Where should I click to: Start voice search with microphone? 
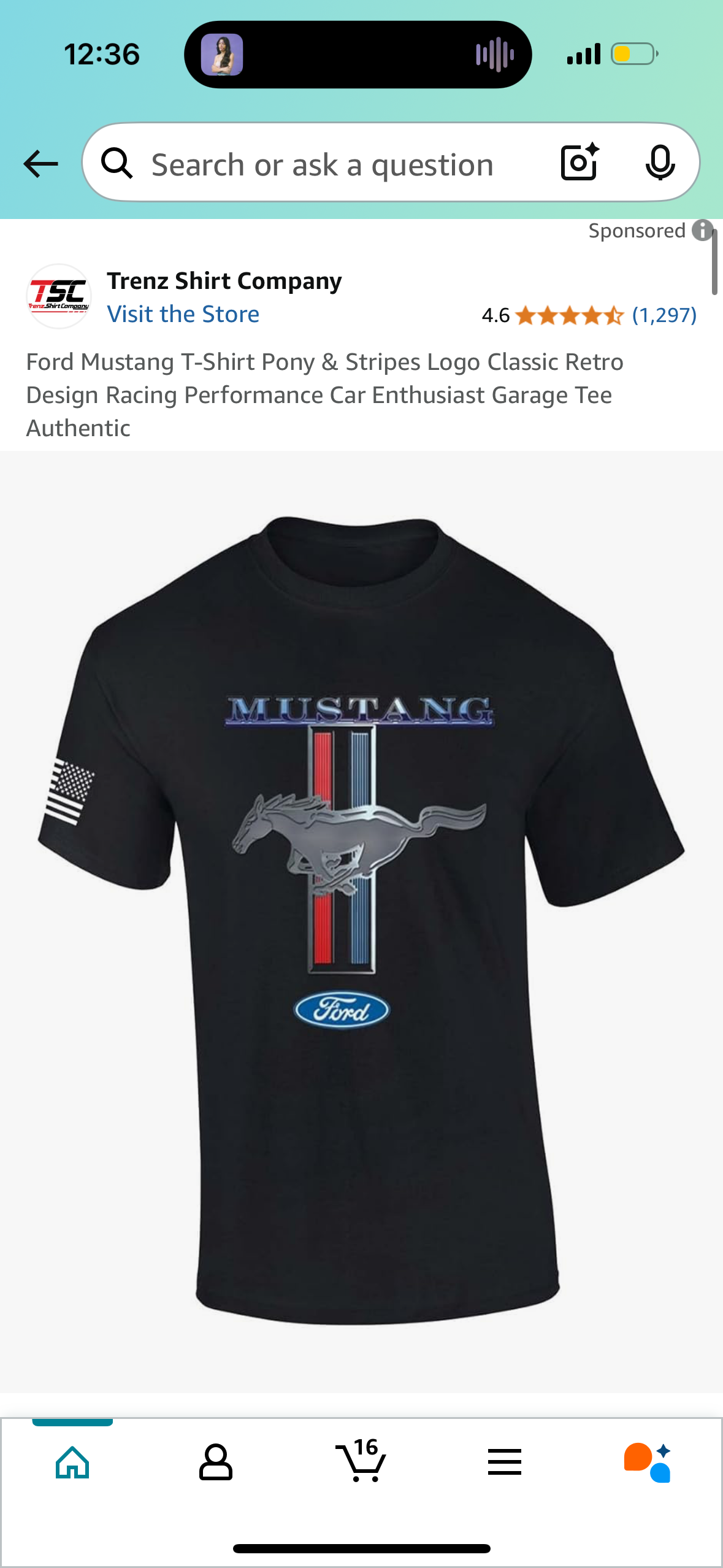(660, 163)
